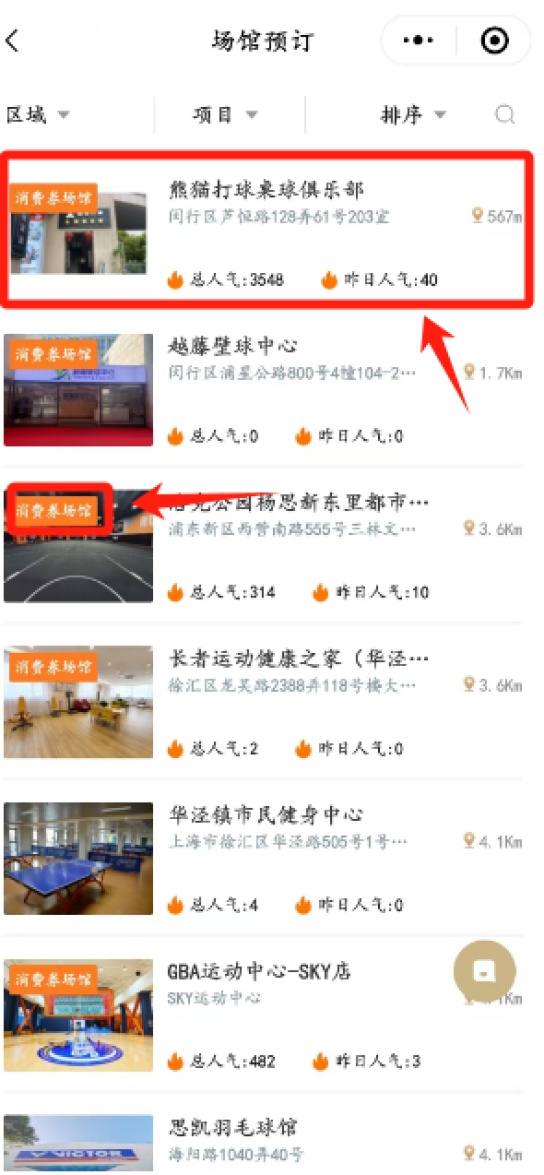Select the venue on 浦东新区西营南路555号
Screen dimensions: 544x1175
tap(268, 546)
